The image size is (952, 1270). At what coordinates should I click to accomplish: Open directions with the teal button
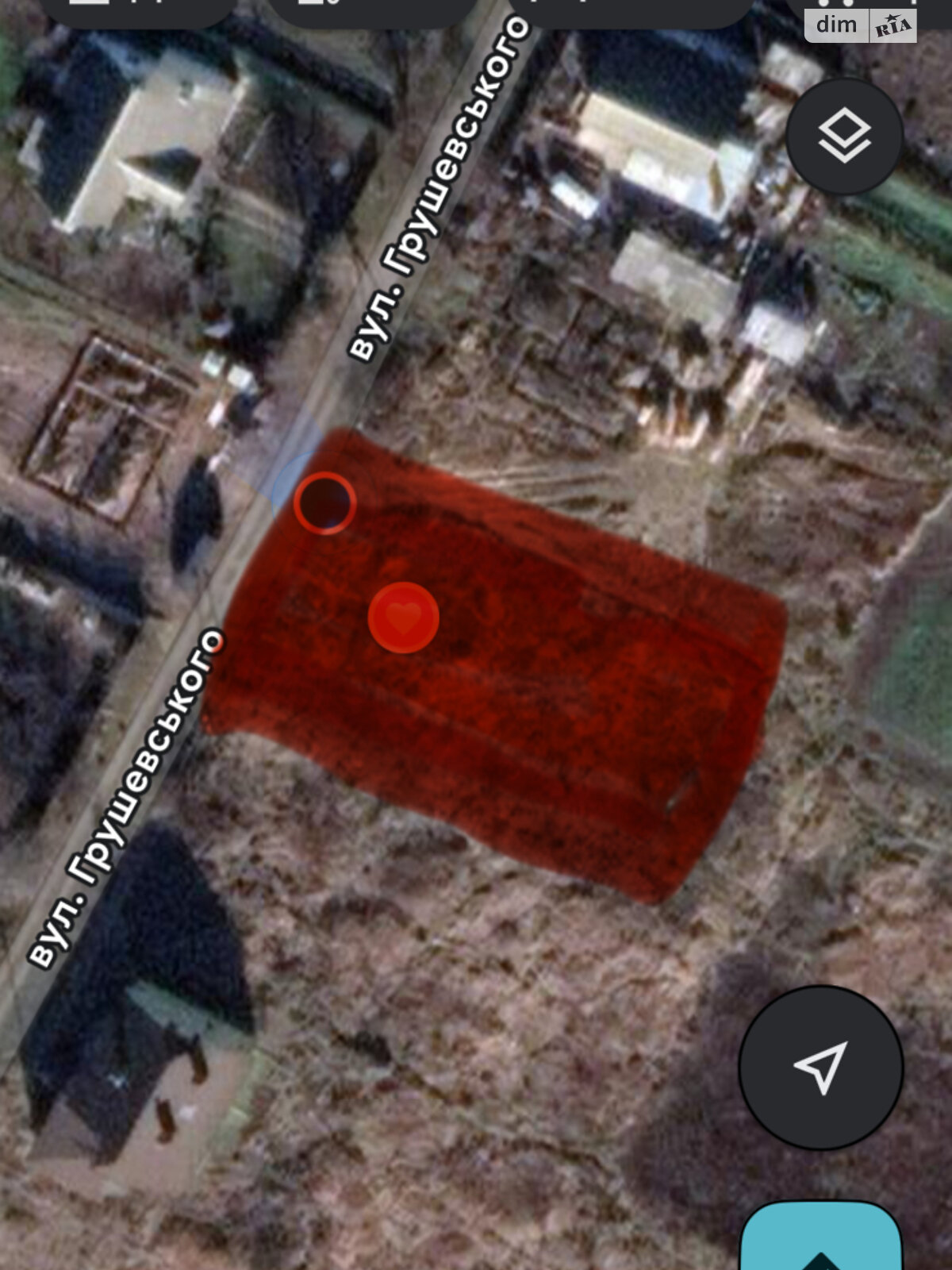(x=821, y=1242)
